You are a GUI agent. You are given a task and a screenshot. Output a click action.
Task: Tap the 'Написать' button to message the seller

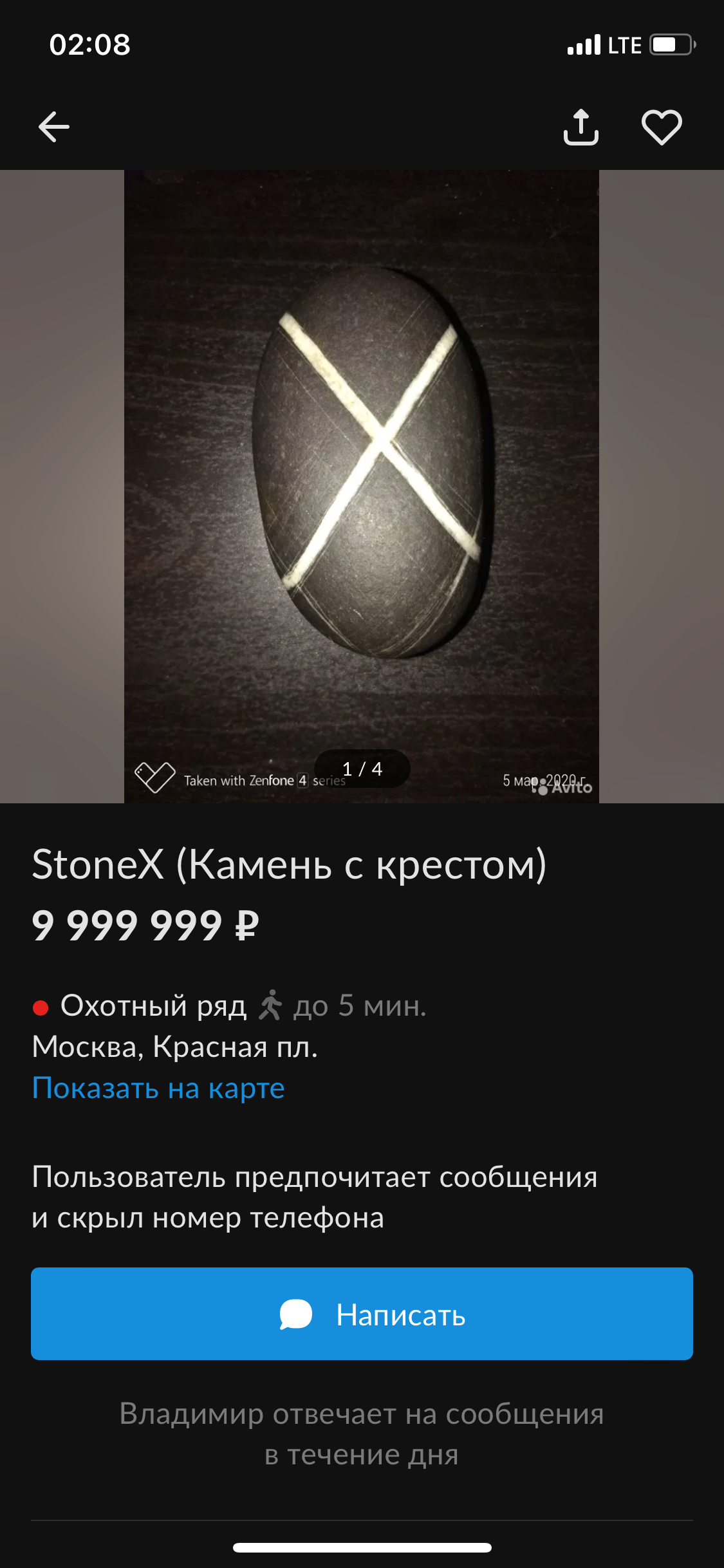coord(362,1314)
